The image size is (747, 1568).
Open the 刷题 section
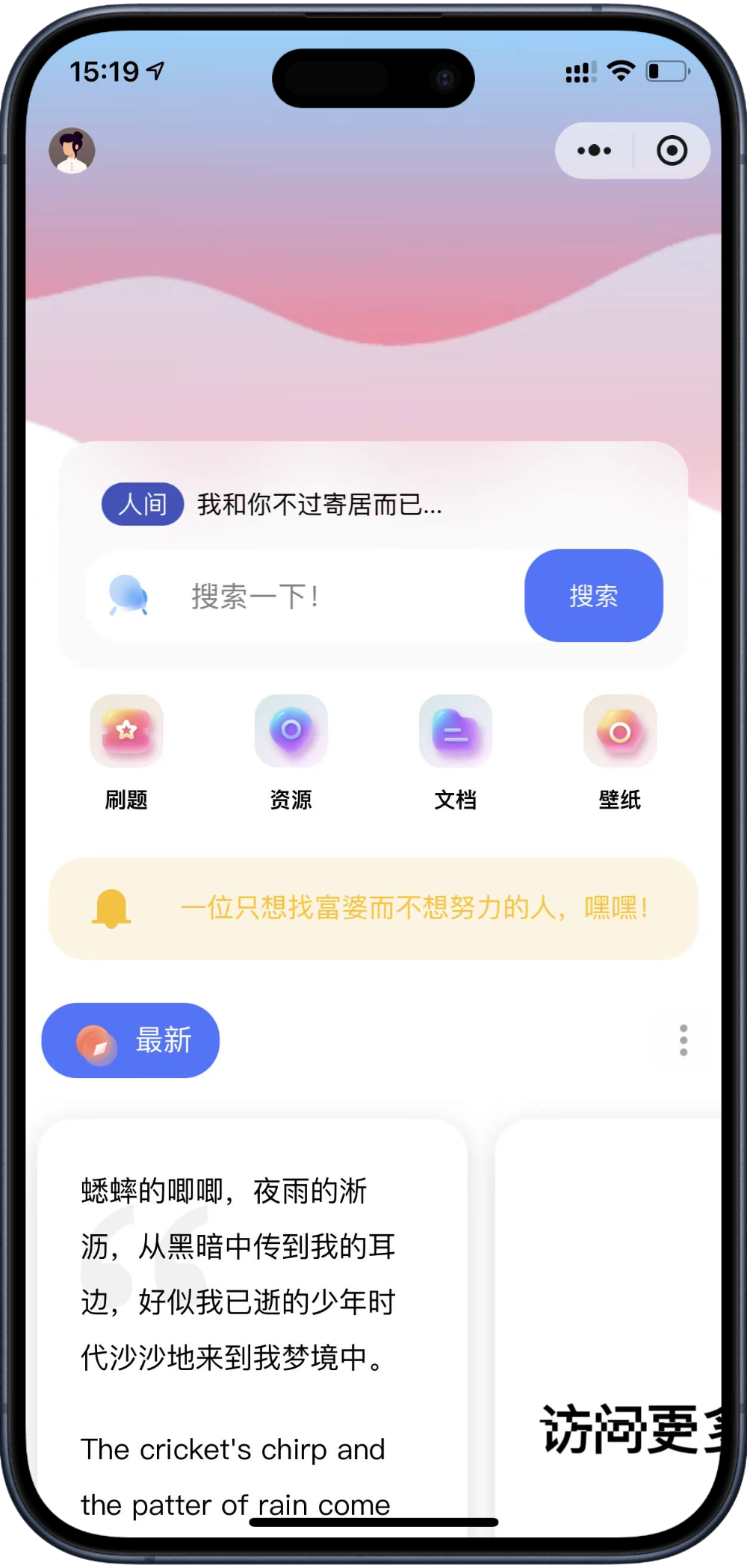[x=126, y=752]
